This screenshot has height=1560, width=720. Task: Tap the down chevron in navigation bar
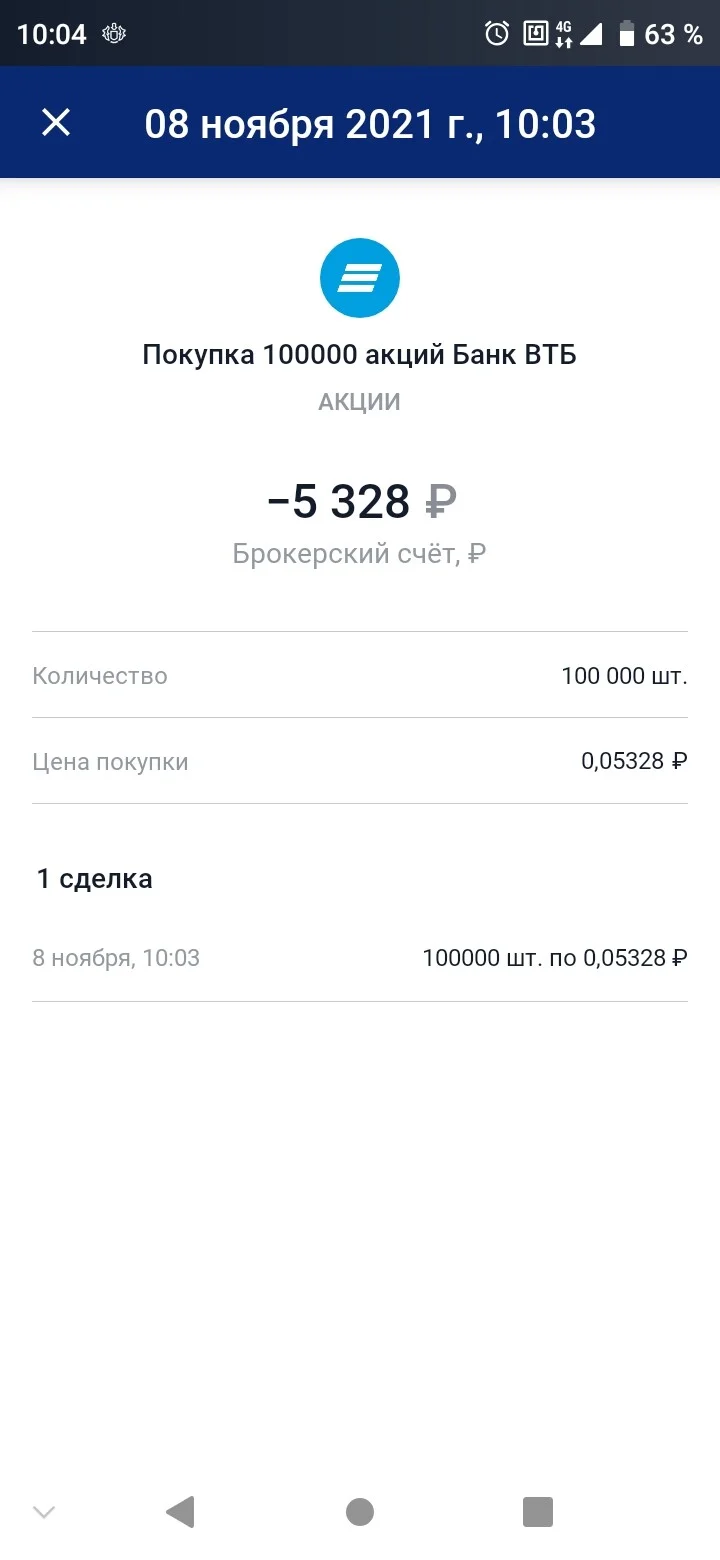coord(44,1512)
